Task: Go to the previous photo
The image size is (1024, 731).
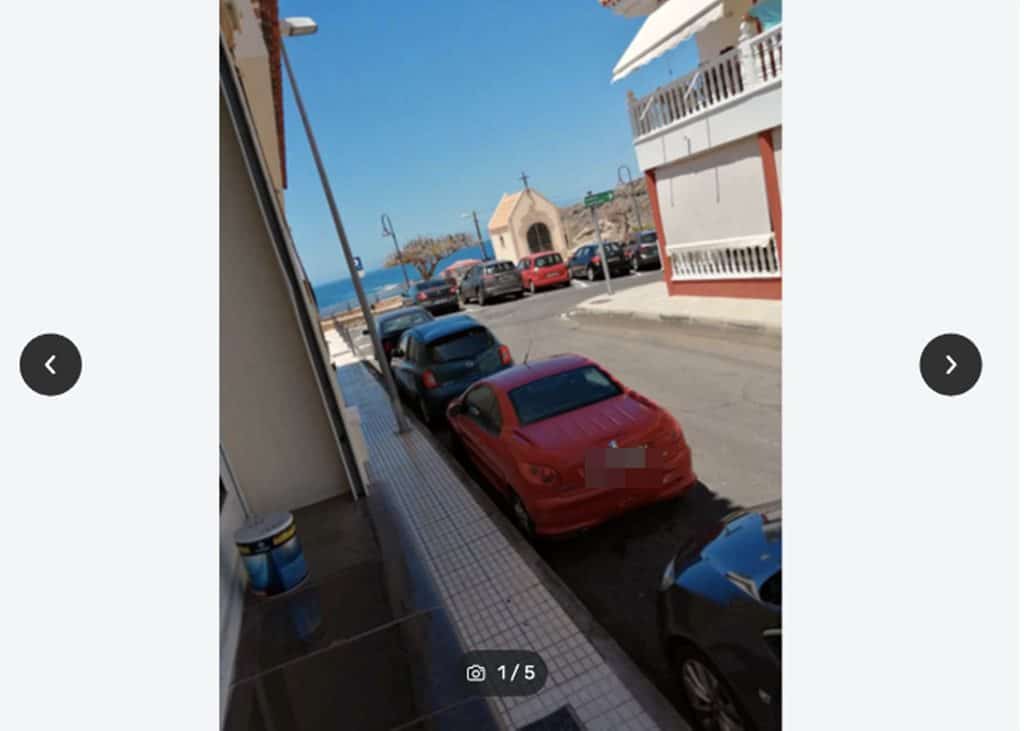Action: [51, 365]
